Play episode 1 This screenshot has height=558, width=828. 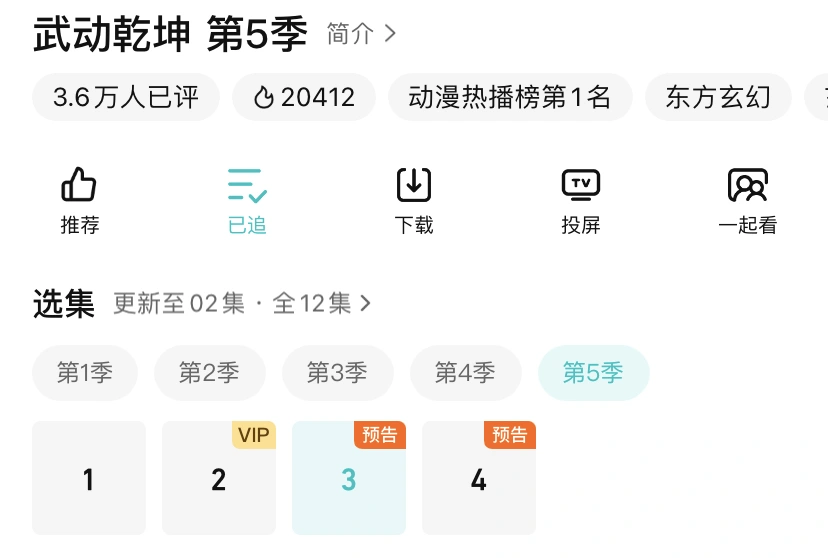point(89,479)
